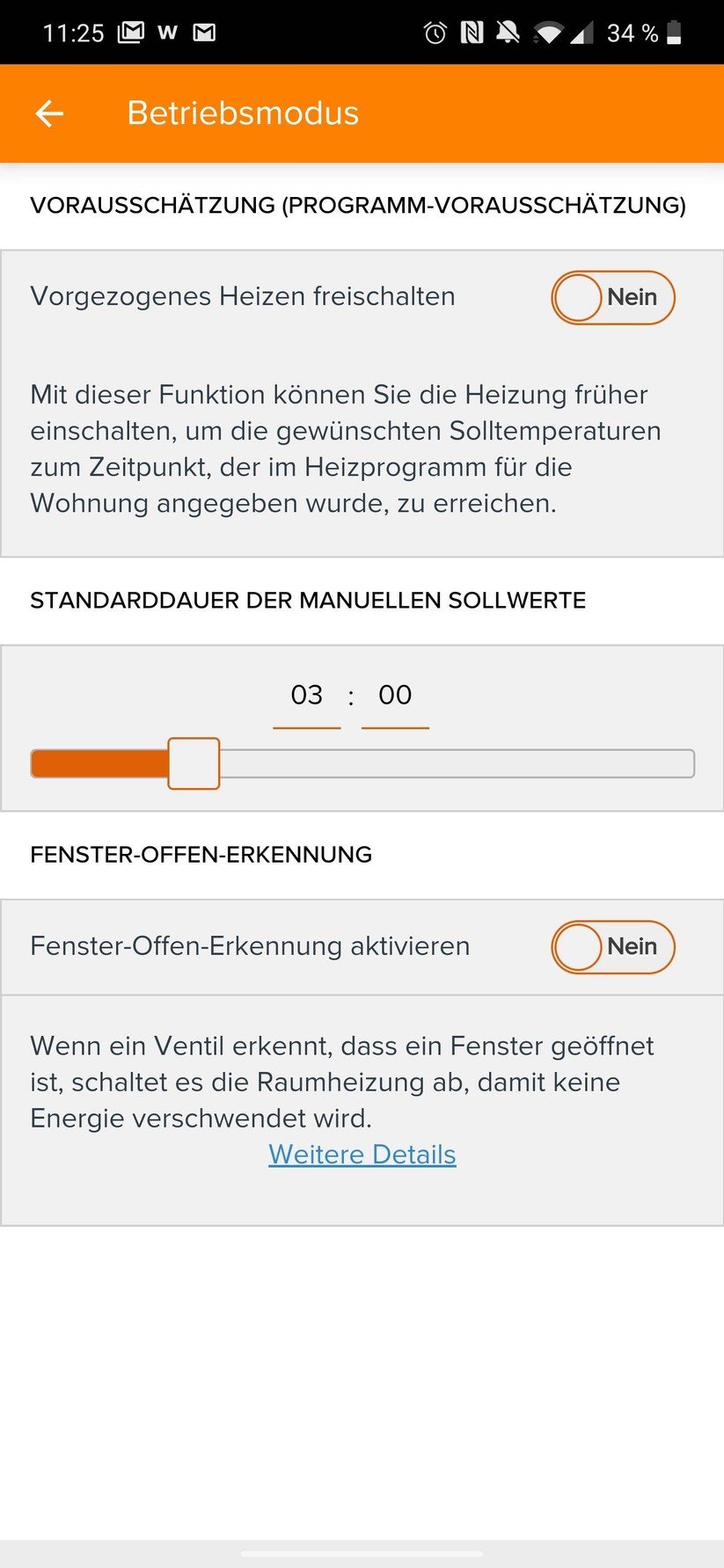This screenshot has height=1568, width=724.
Task: Go back from Betriebsmodus screen
Action: click(x=49, y=113)
